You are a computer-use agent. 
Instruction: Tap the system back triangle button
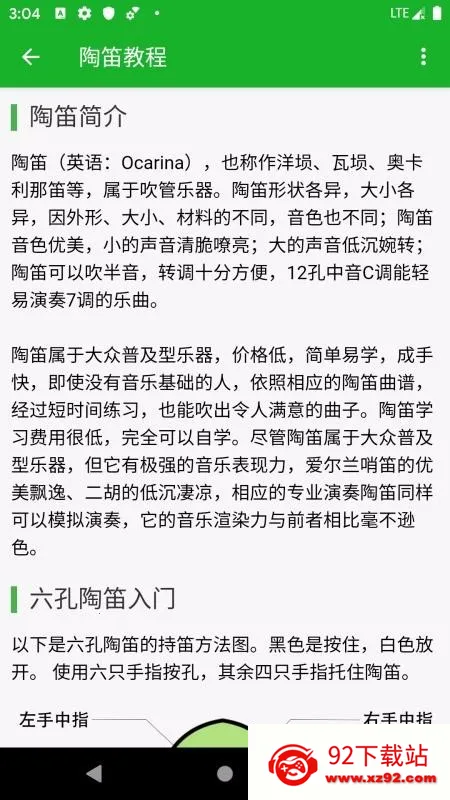pyautogui.click(x=94, y=773)
